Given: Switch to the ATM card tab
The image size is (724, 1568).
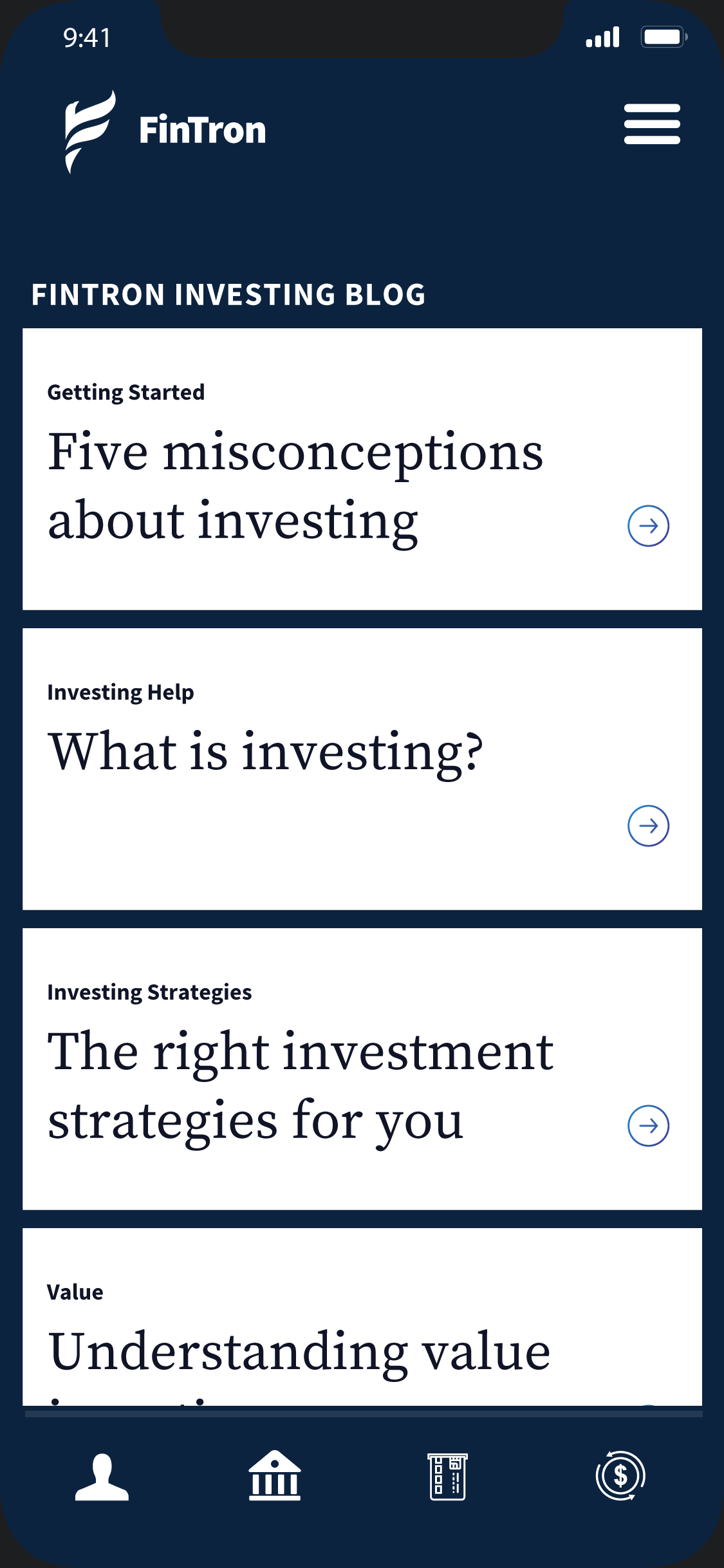Looking at the screenshot, I should pyautogui.click(x=448, y=1477).
